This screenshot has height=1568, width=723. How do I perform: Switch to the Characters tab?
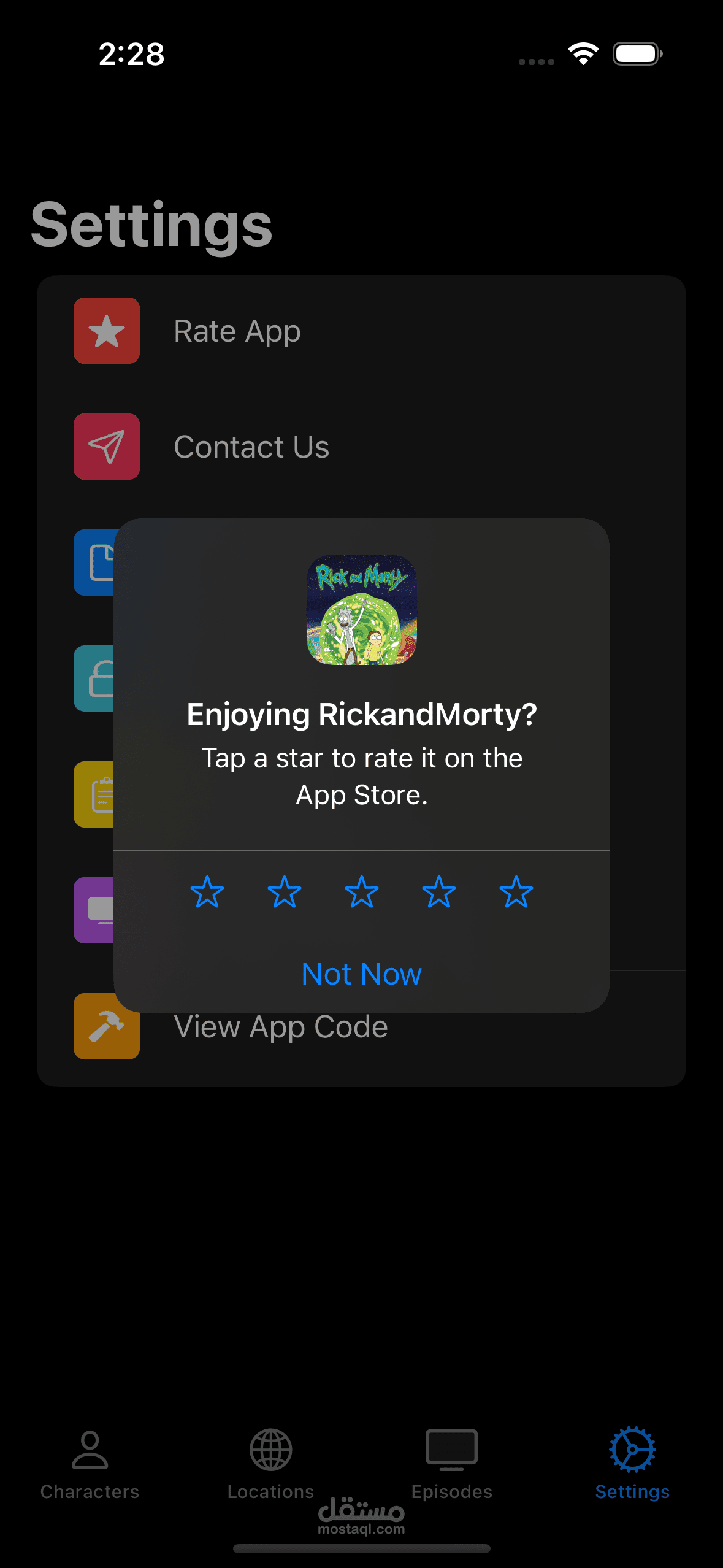[90, 1464]
